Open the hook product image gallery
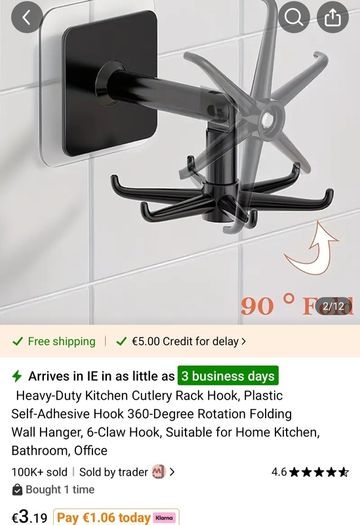 [180, 162]
